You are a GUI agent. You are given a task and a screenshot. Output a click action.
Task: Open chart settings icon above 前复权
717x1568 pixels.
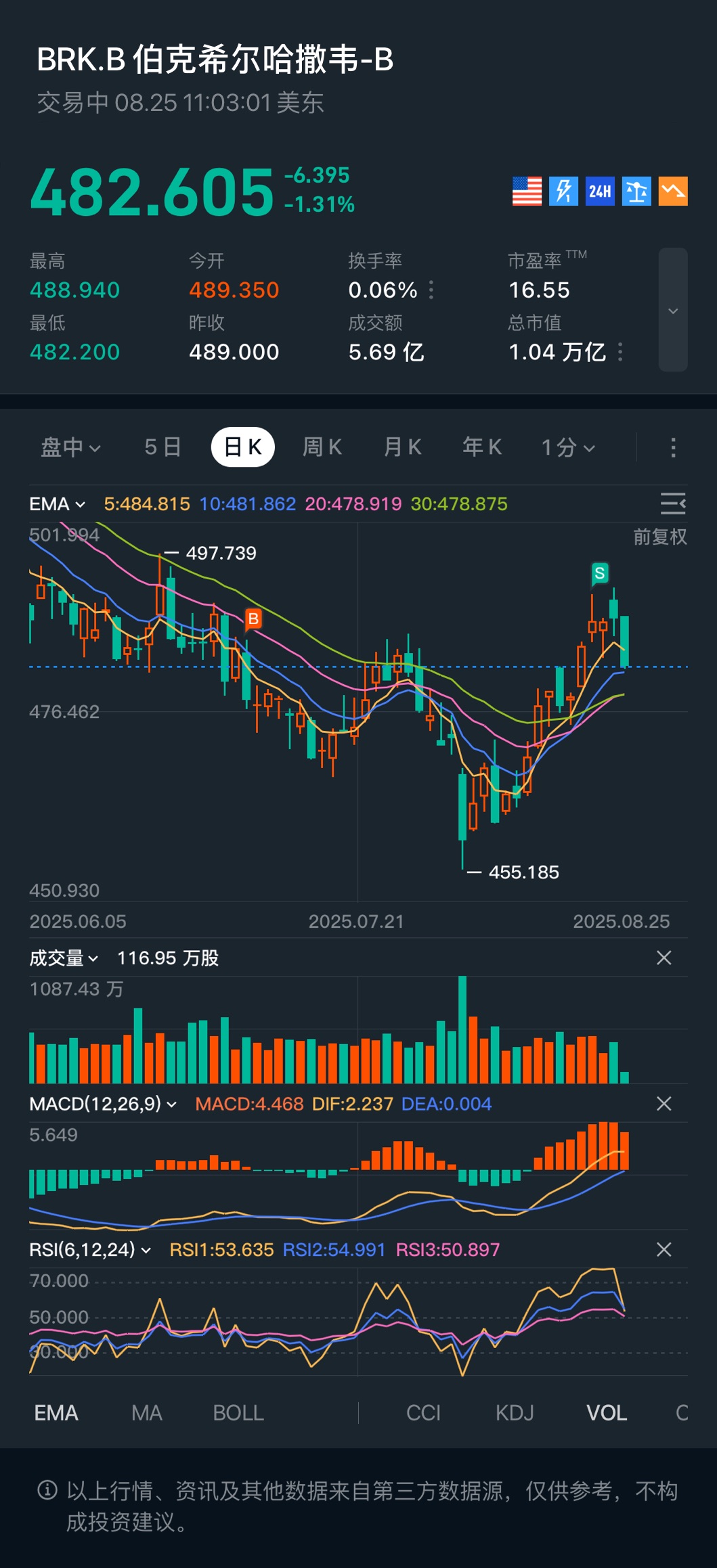click(x=672, y=504)
